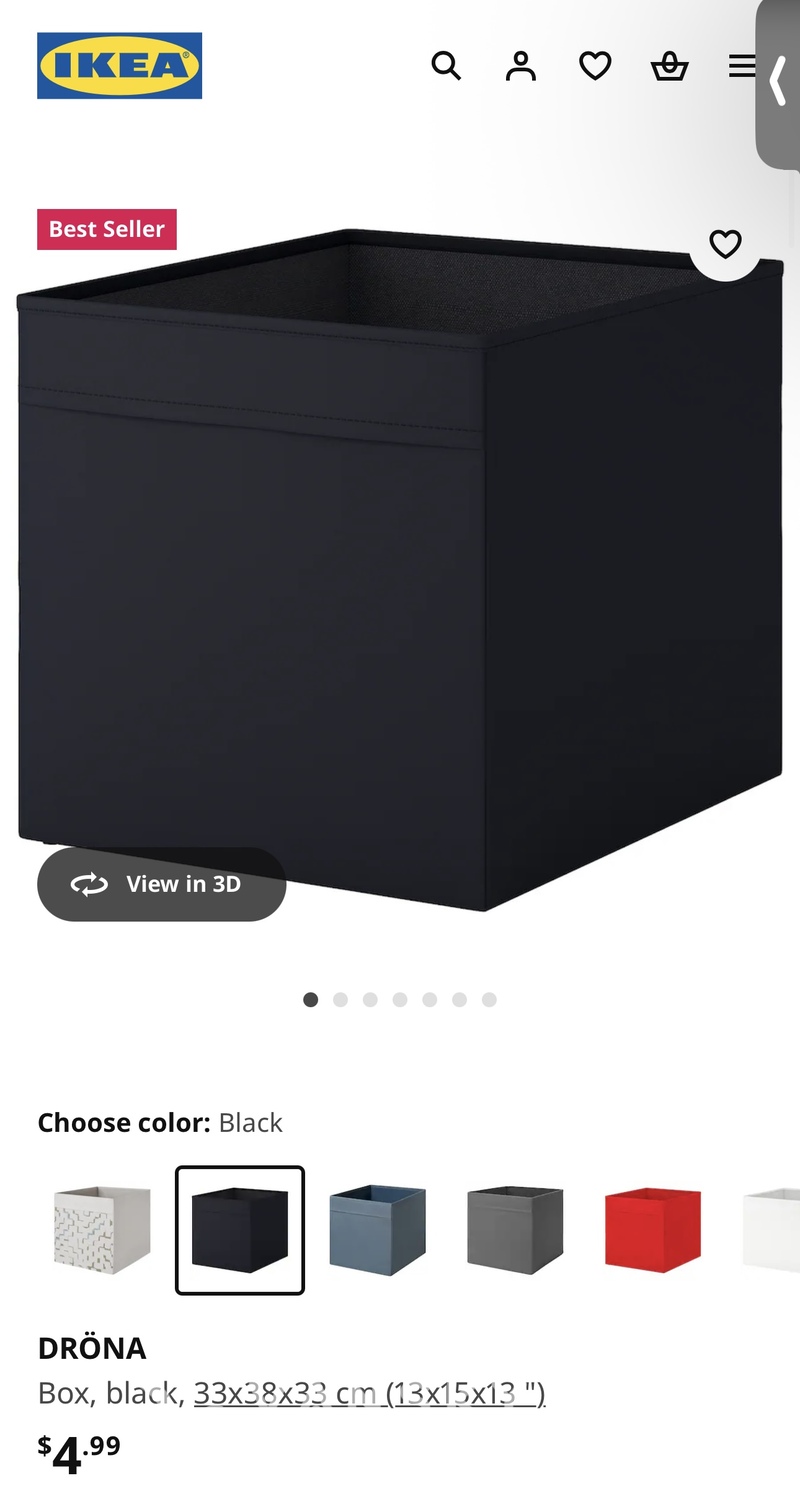Select the black color swatch
This screenshot has width=800, height=1486.
(x=240, y=1230)
